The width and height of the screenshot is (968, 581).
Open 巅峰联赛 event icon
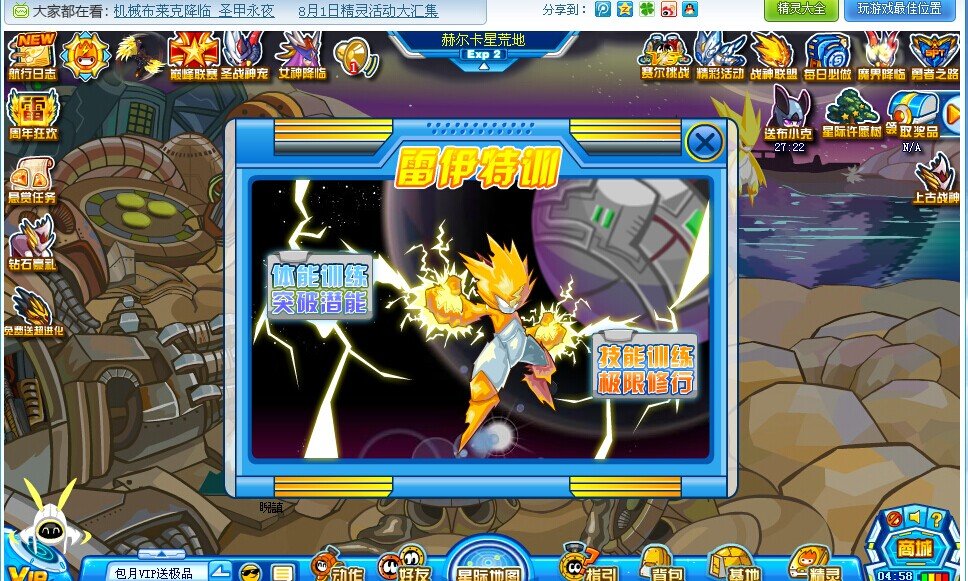(x=193, y=55)
